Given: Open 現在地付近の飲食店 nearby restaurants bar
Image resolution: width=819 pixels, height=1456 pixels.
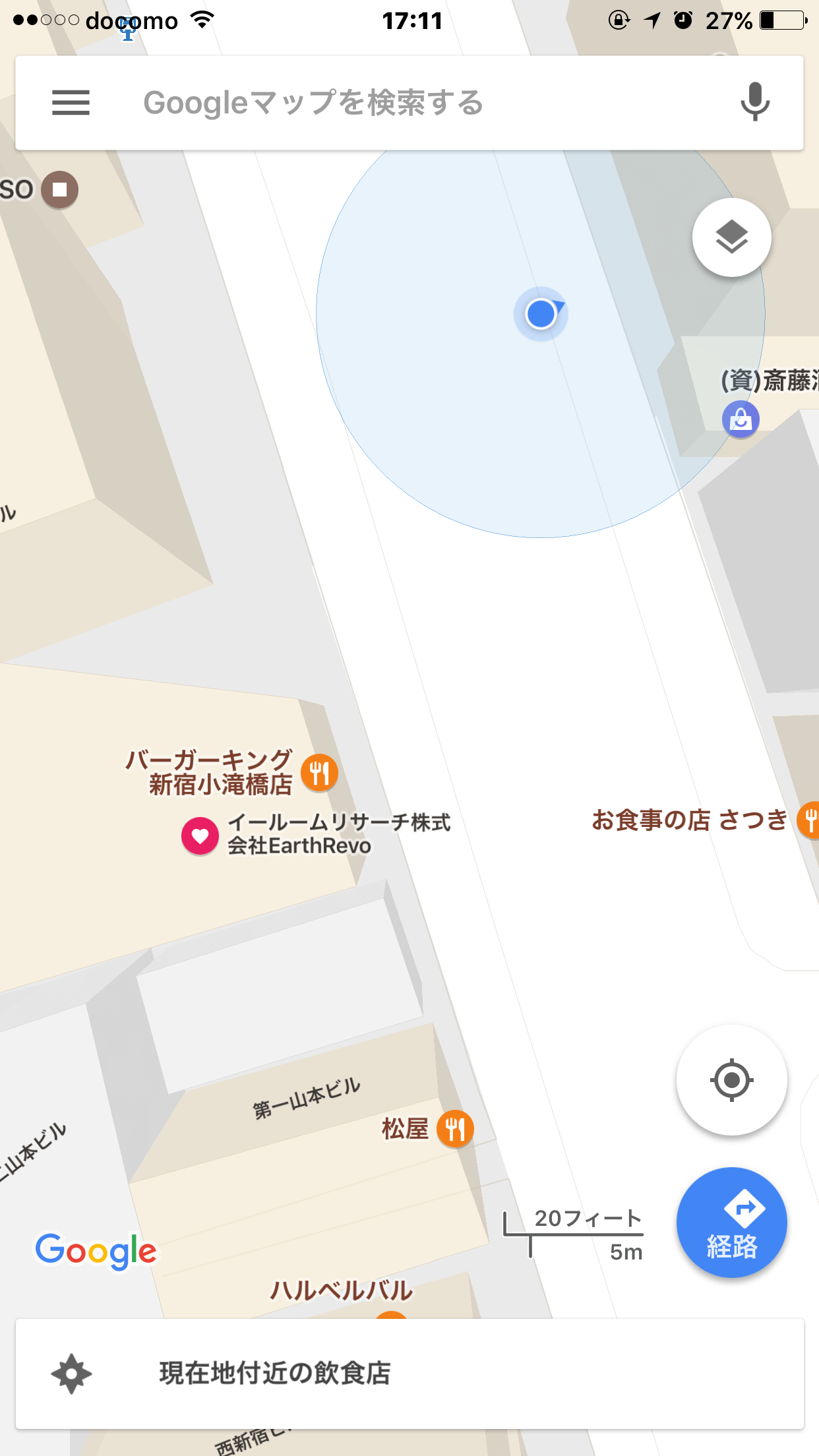Looking at the screenshot, I should point(409,1374).
